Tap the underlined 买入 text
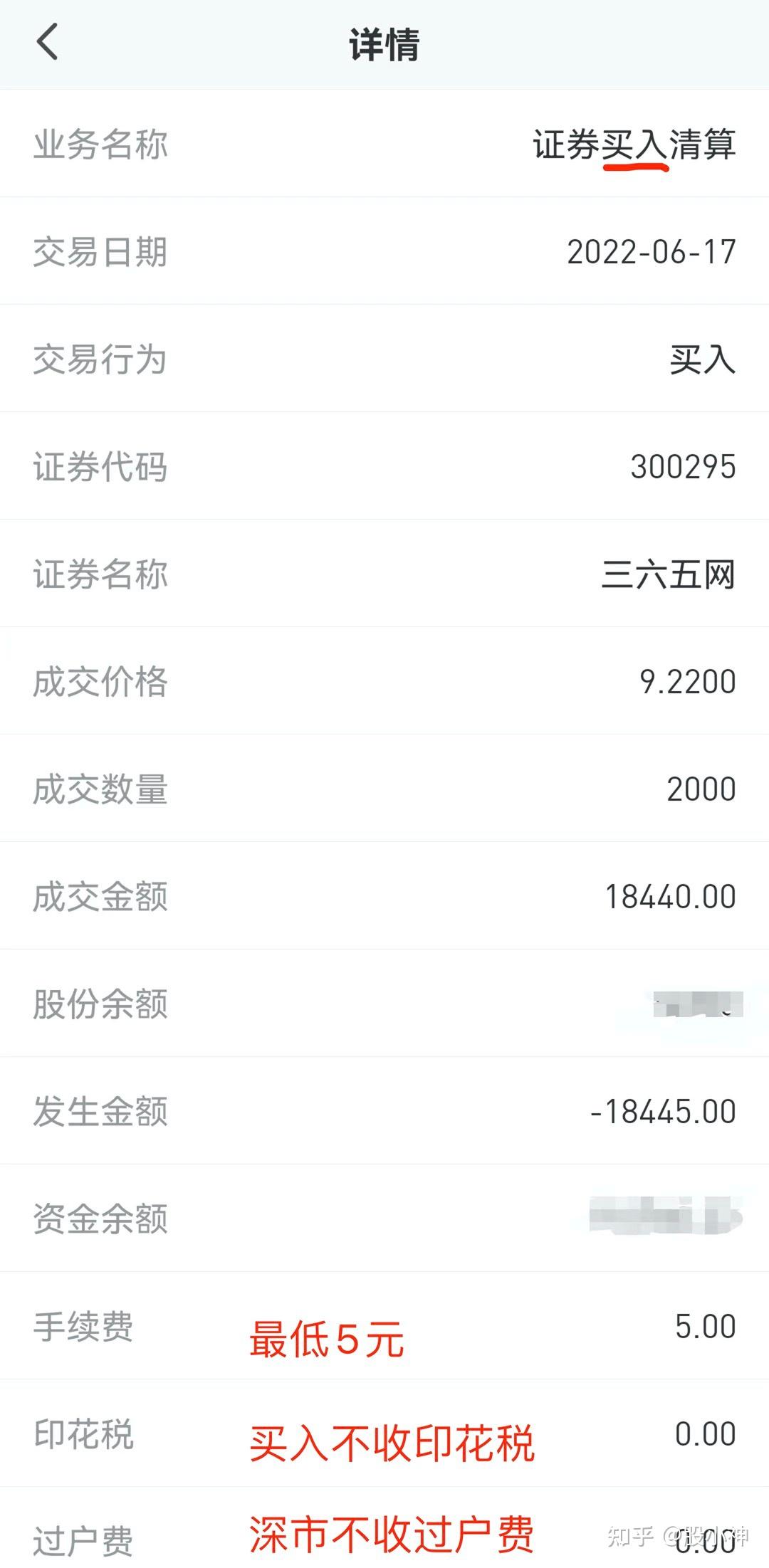This screenshot has width=769, height=1568. point(636,144)
